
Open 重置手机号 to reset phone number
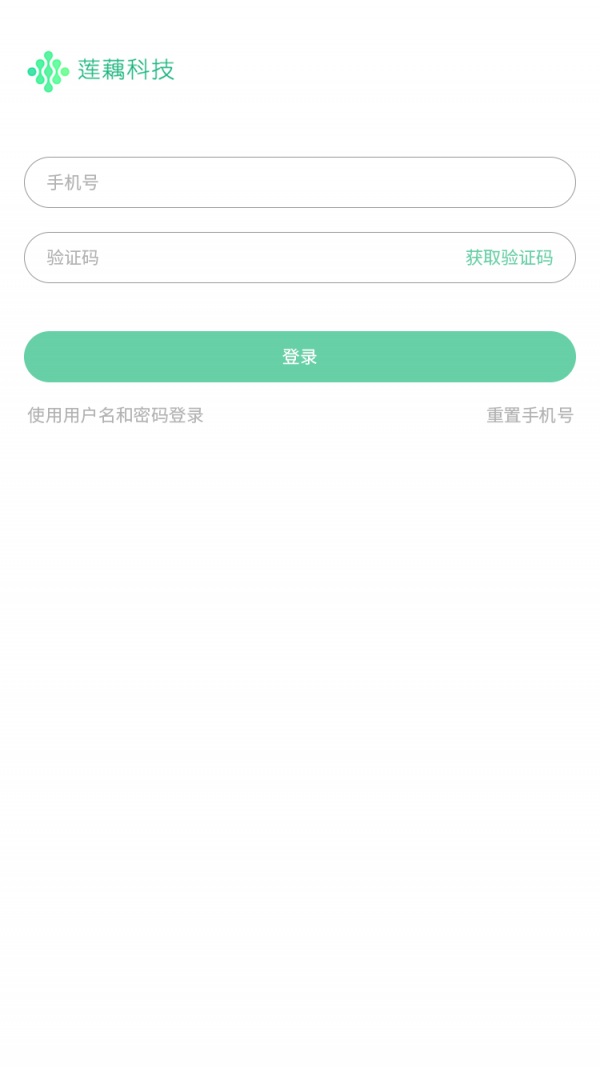[x=530, y=415]
